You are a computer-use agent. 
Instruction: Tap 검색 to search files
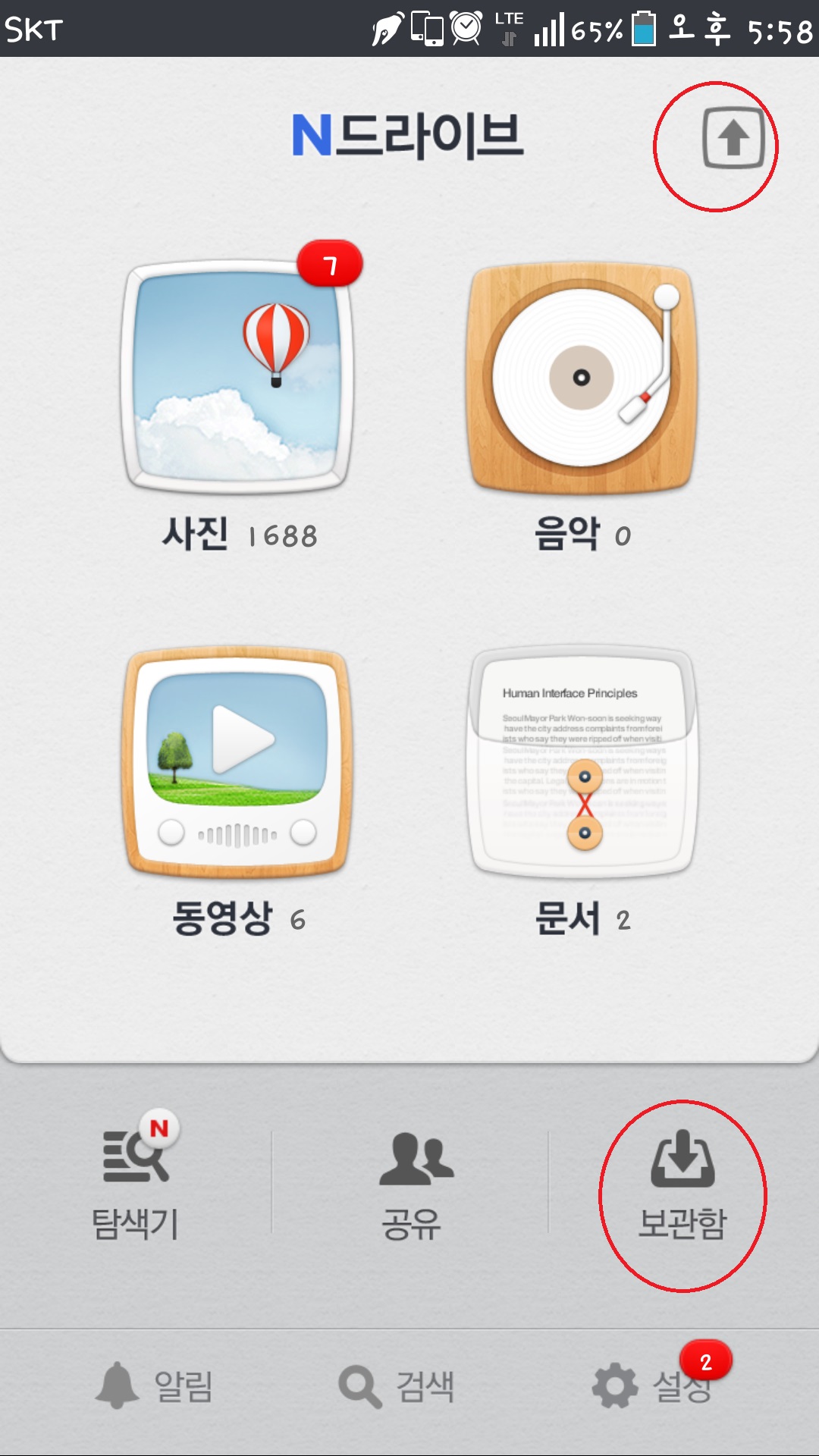click(397, 1385)
